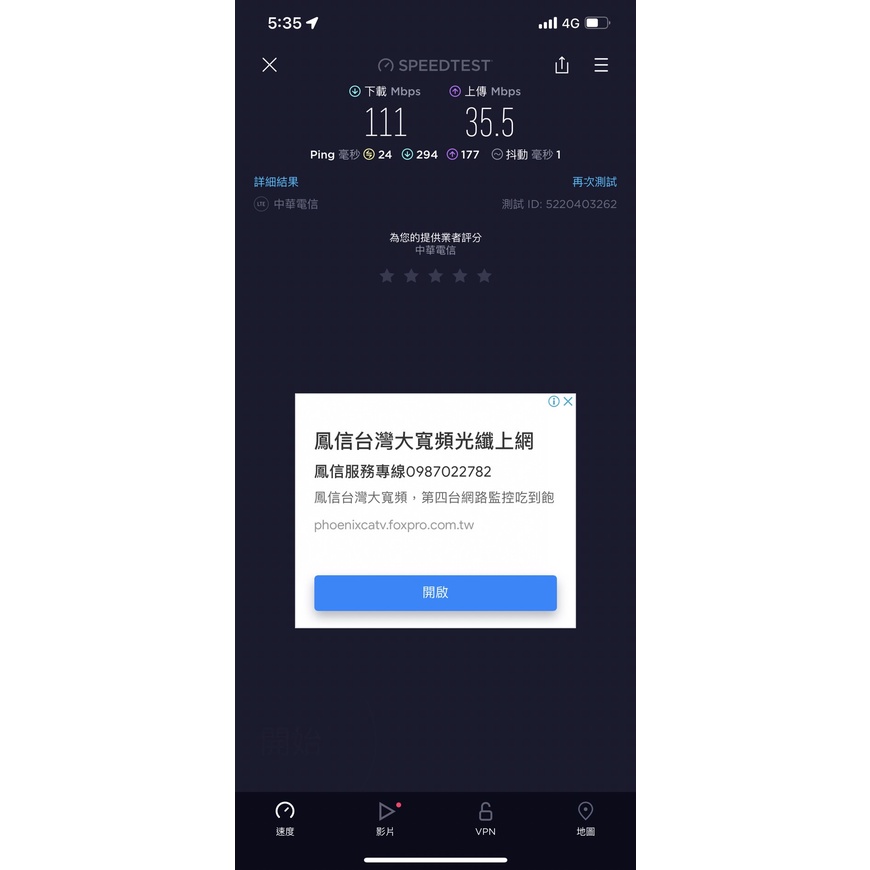Share the speed test result
The height and width of the screenshot is (870, 870).
(x=562, y=65)
